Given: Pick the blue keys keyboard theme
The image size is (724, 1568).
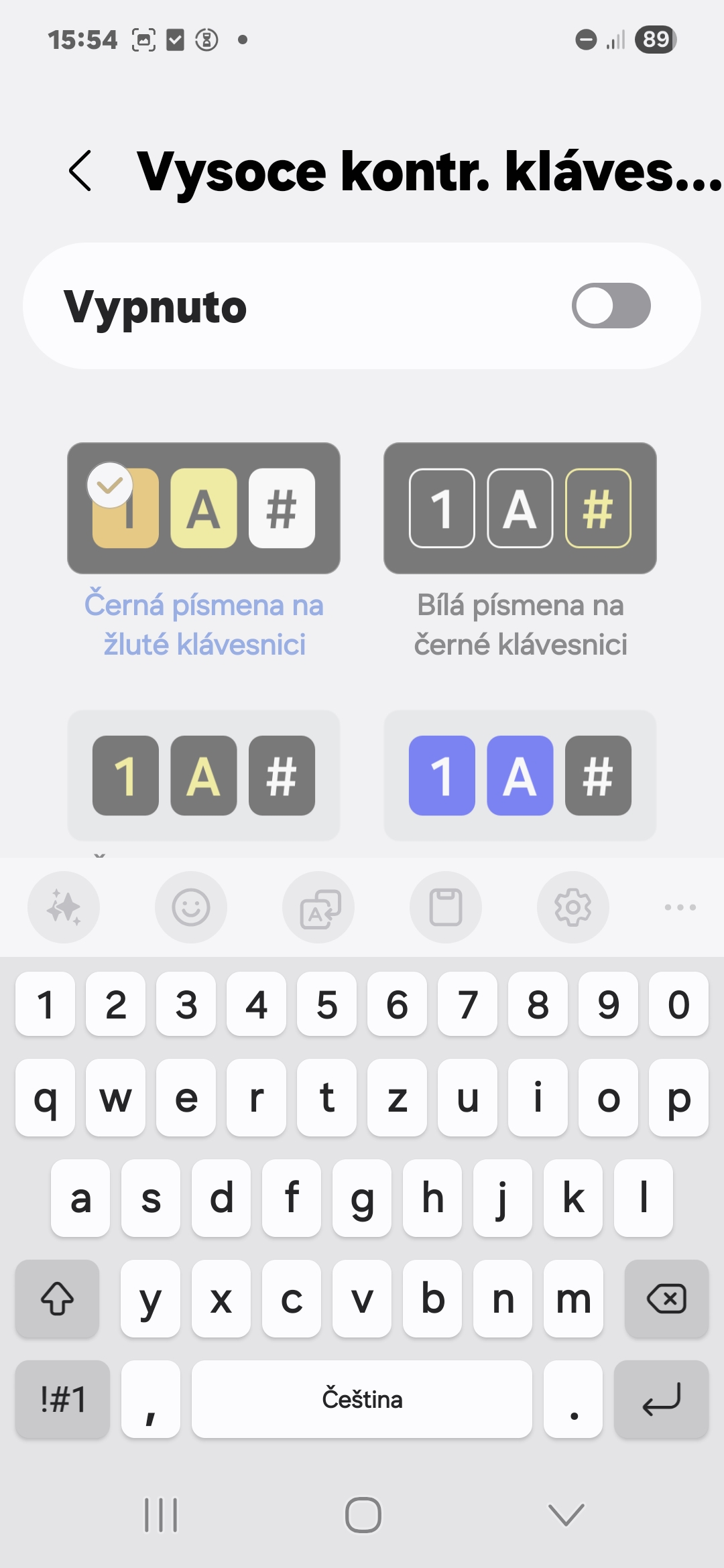Looking at the screenshot, I should tap(520, 775).
